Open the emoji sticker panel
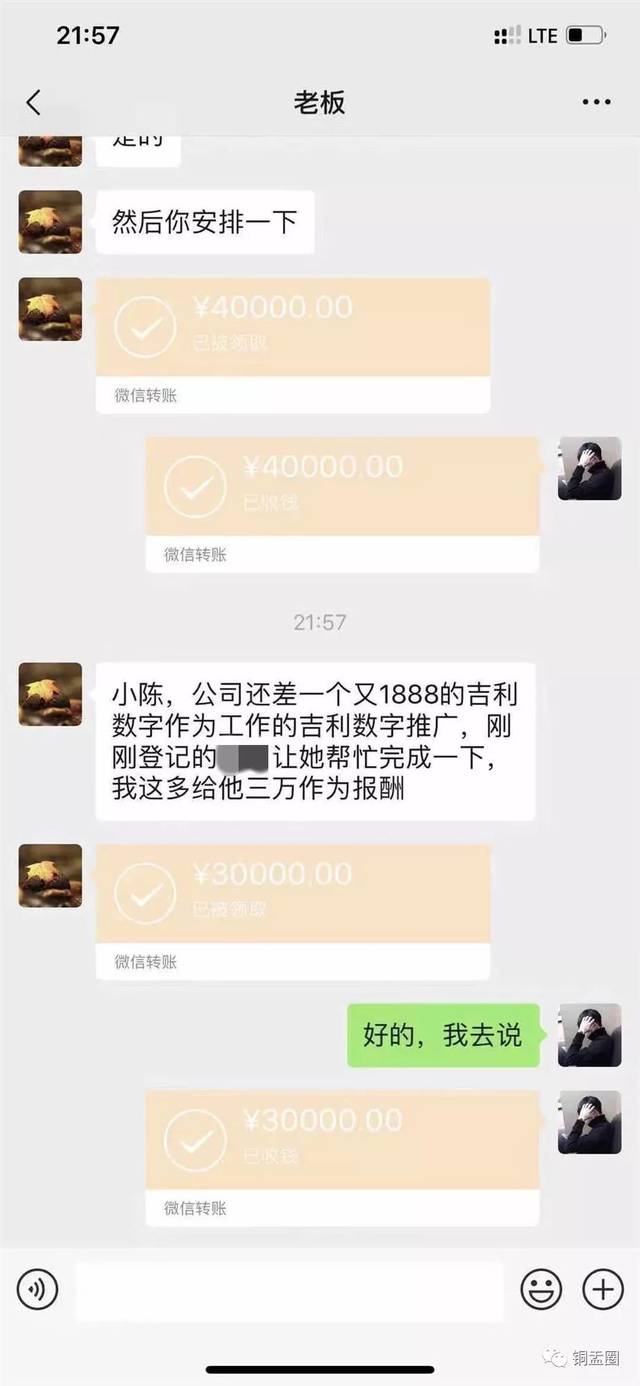The width and height of the screenshot is (640, 1386). (541, 1290)
